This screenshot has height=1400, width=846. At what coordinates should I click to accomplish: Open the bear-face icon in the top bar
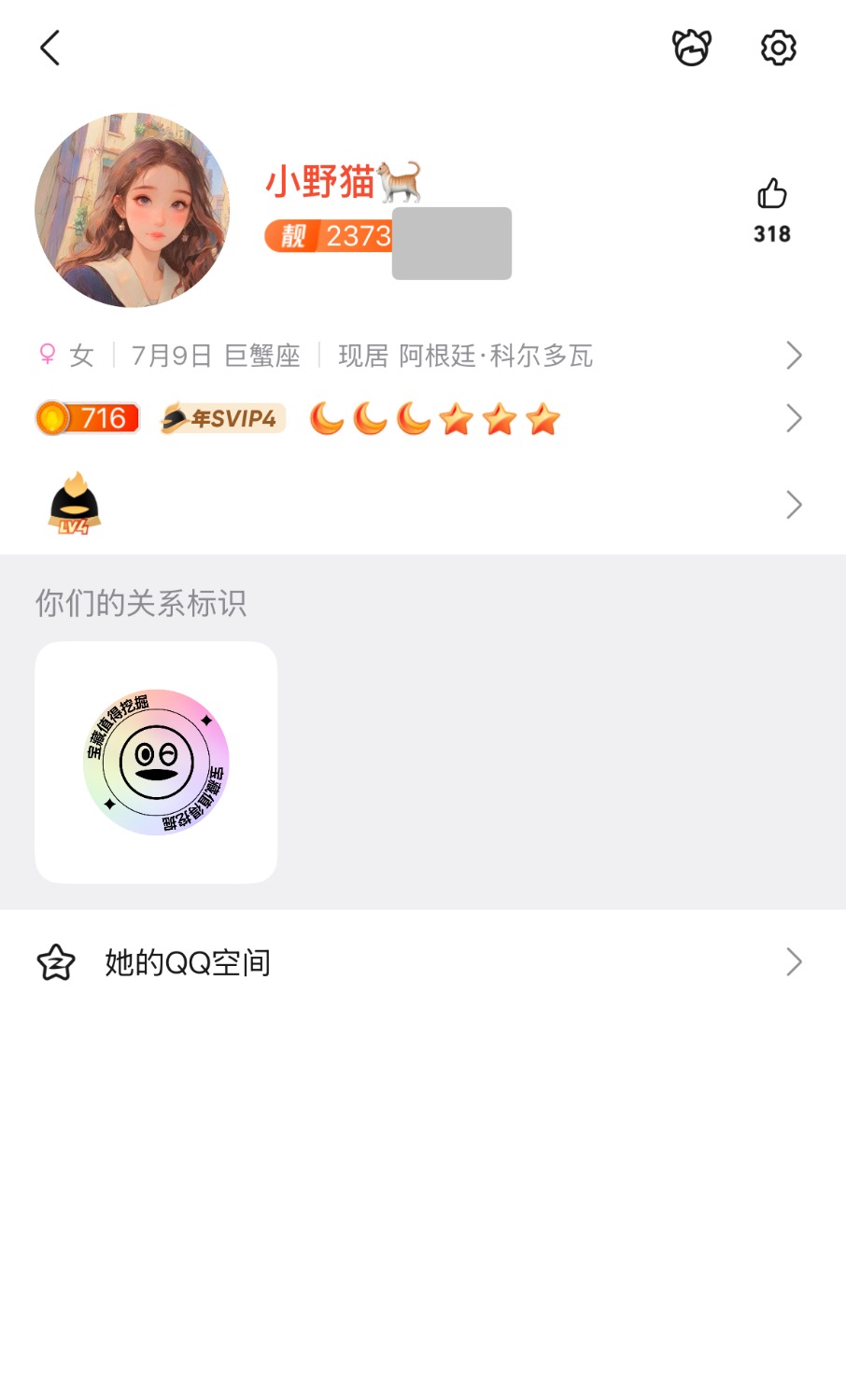(x=692, y=48)
